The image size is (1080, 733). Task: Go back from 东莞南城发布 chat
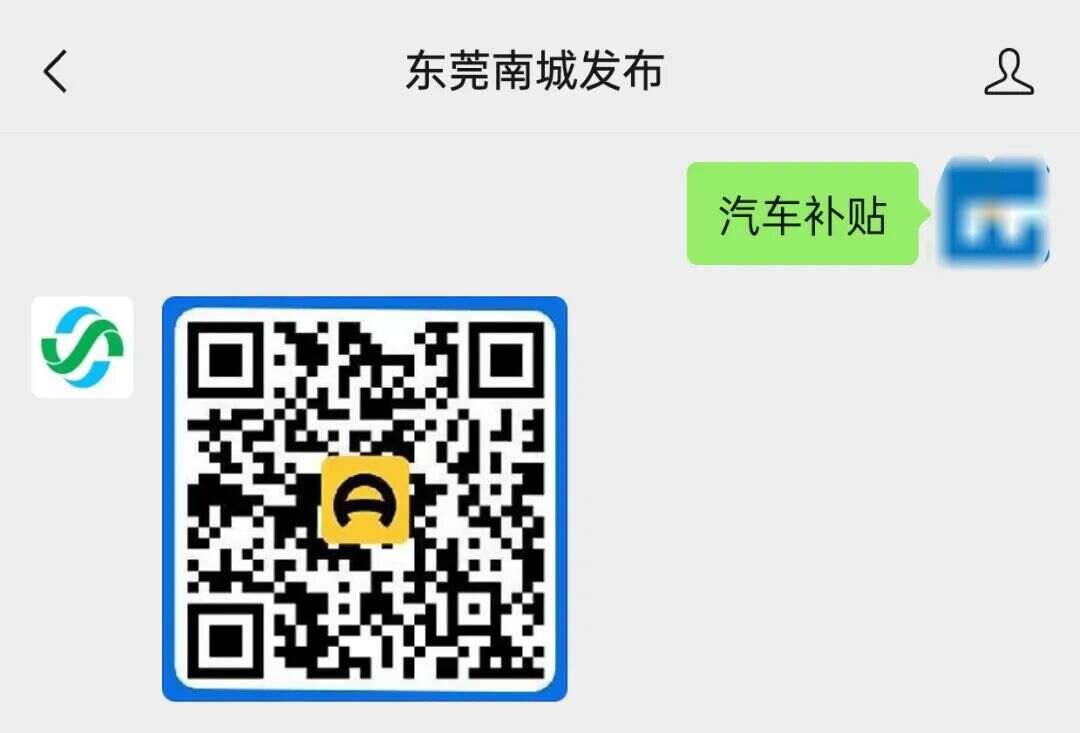(x=55, y=72)
